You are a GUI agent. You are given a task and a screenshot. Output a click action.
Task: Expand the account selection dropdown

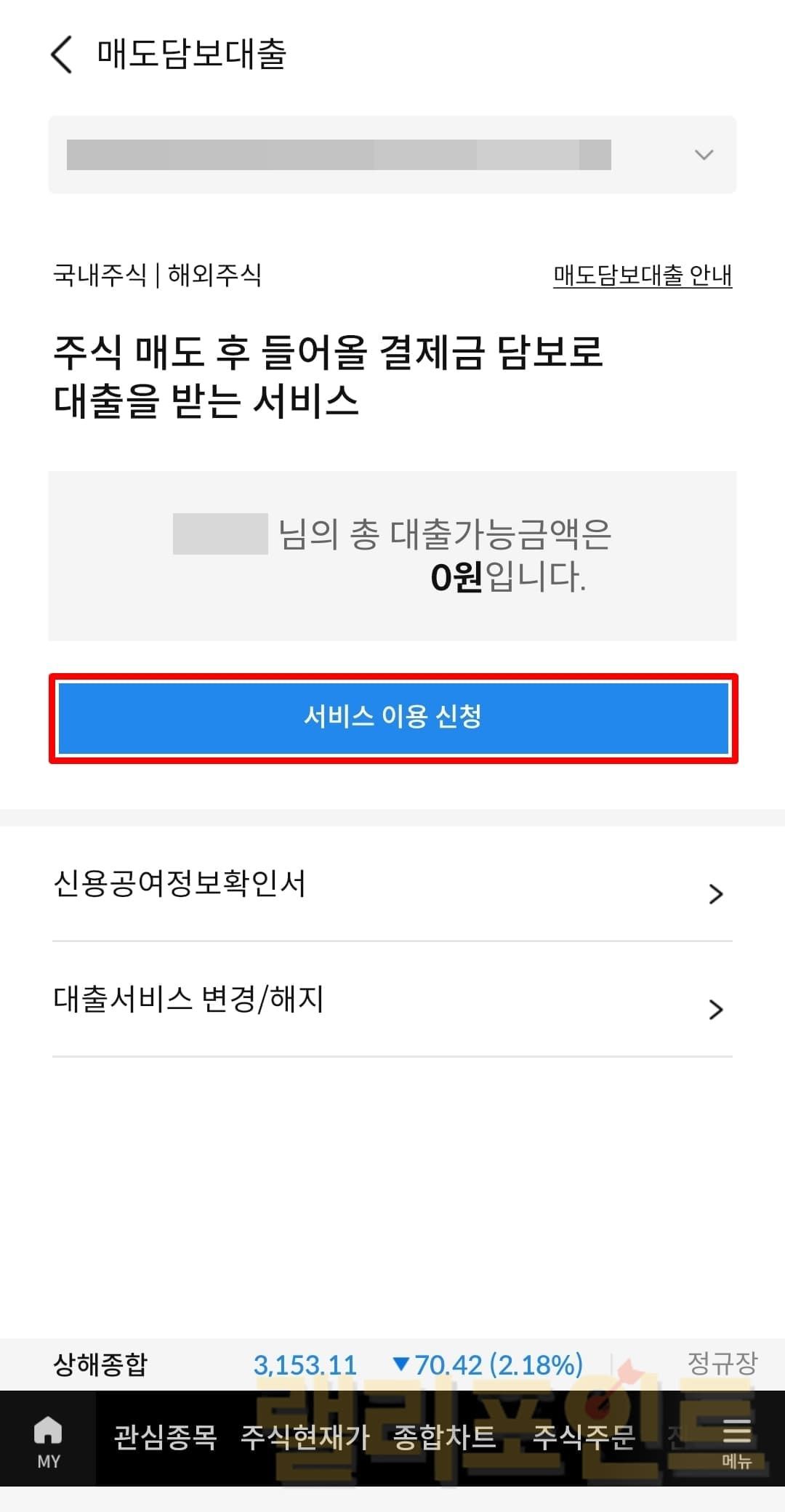click(x=392, y=155)
